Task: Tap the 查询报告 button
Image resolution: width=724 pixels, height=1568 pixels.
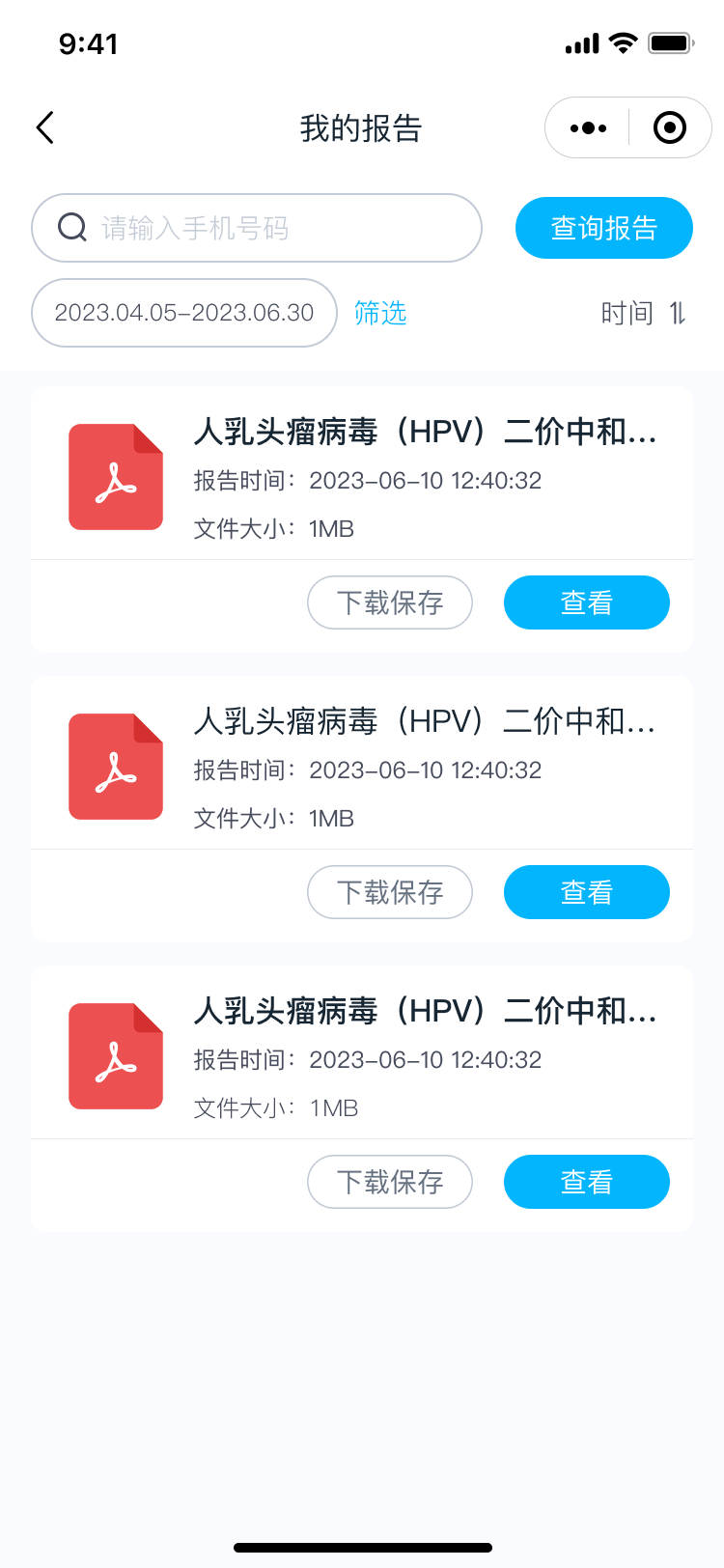Action: click(x=603, y=228)
